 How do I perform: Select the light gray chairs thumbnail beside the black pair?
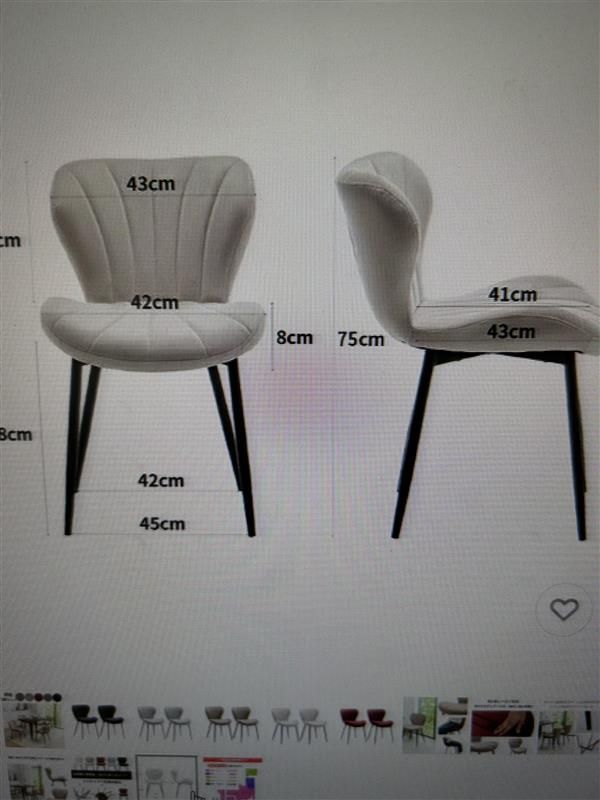(x=164, y=722)
